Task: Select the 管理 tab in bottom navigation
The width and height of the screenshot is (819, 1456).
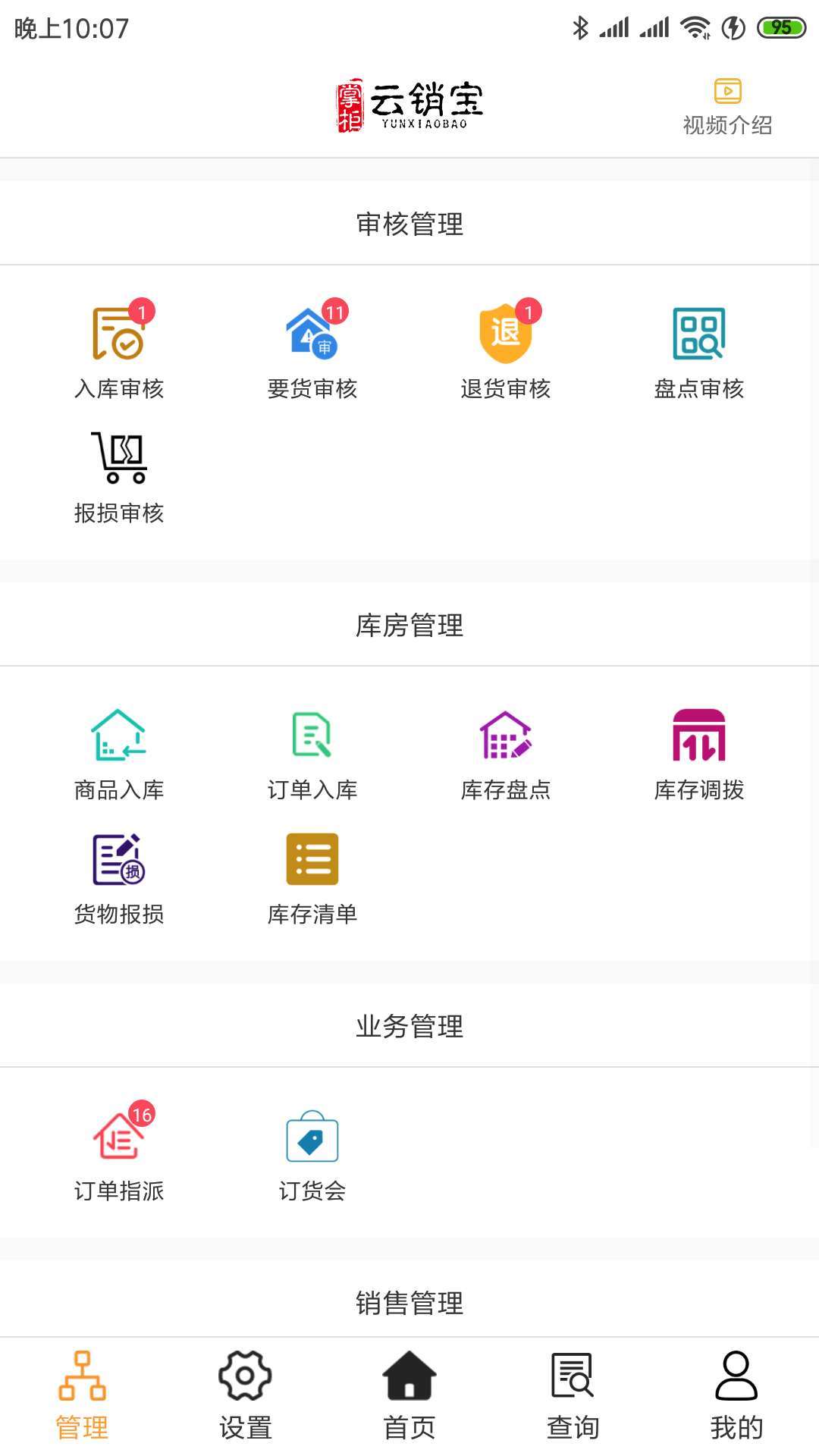Action: pyautogui.click(x=82, y=1395)
